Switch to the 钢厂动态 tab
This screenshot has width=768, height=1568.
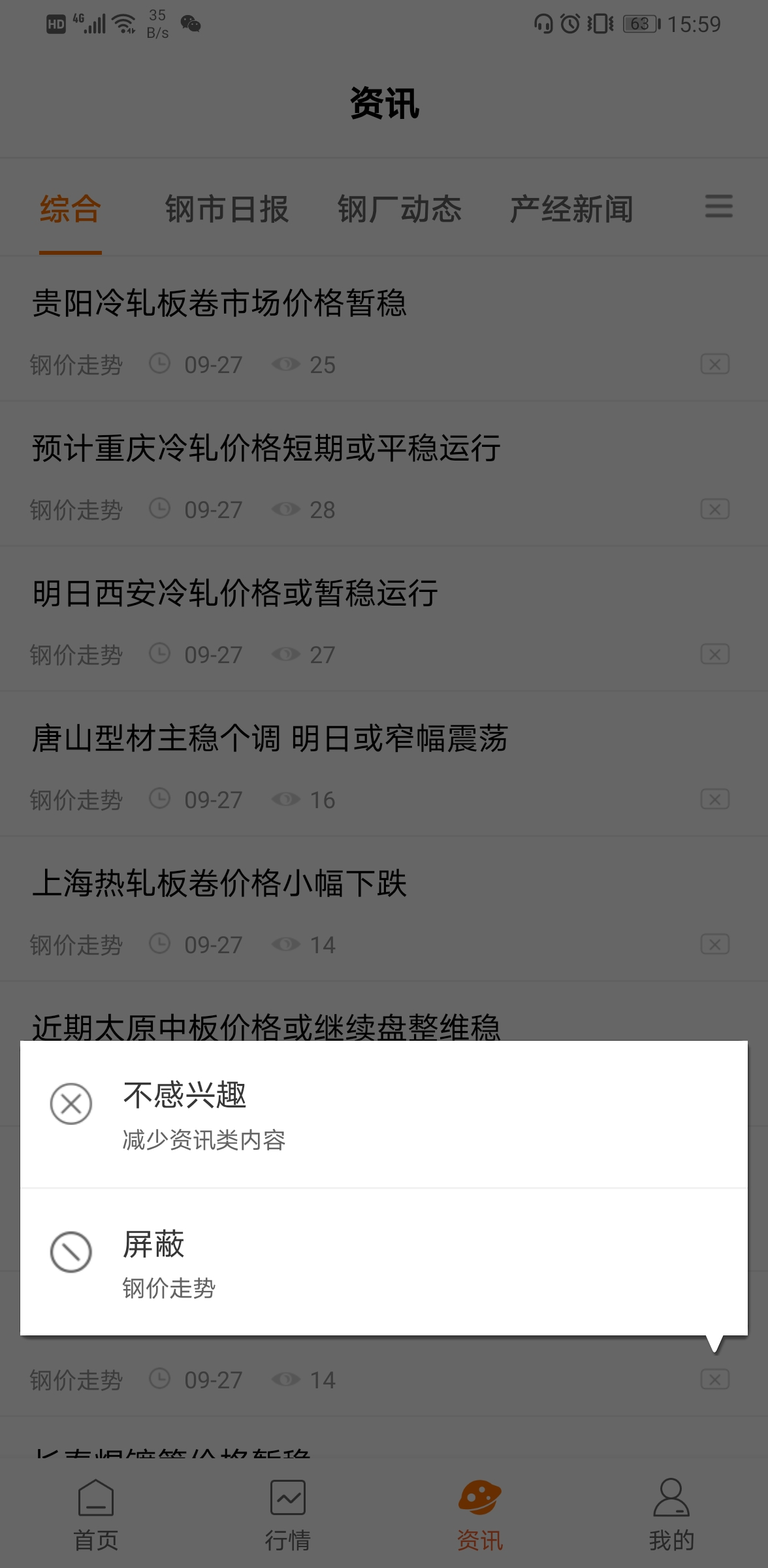(400, 209)
